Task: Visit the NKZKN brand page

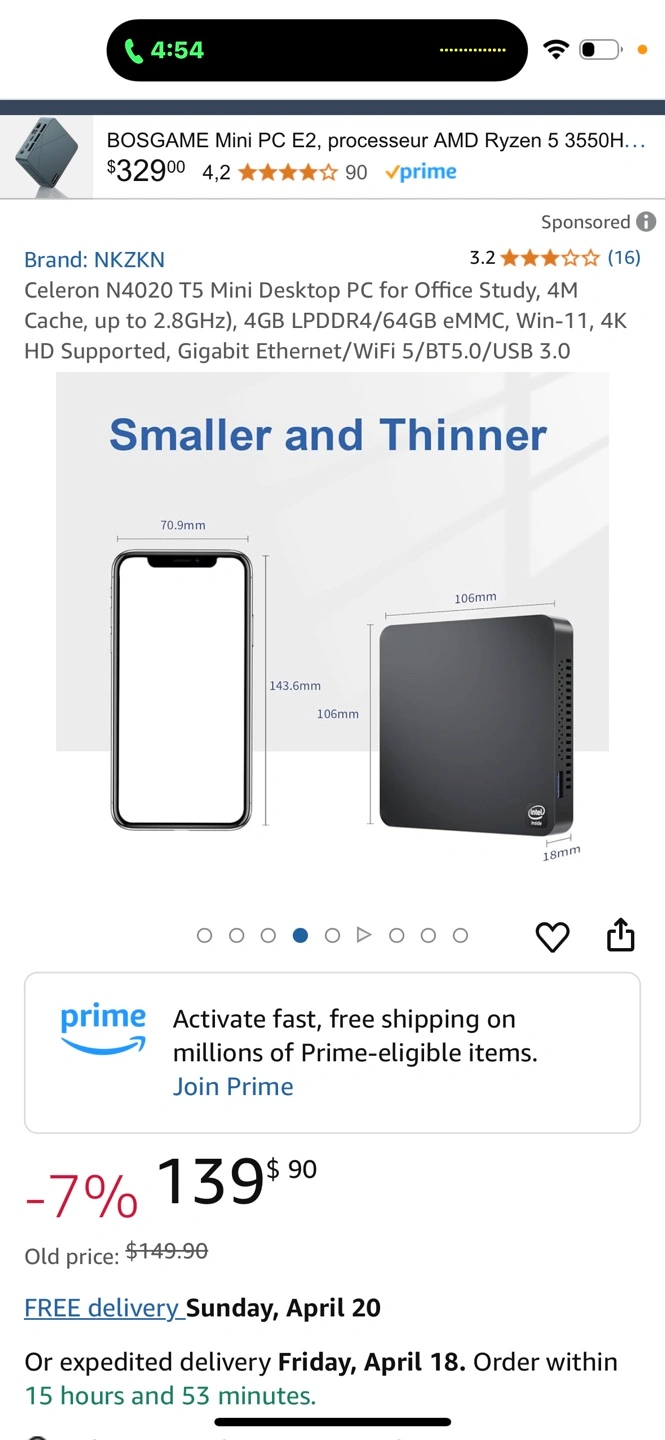Action: [x=94, y=260]
